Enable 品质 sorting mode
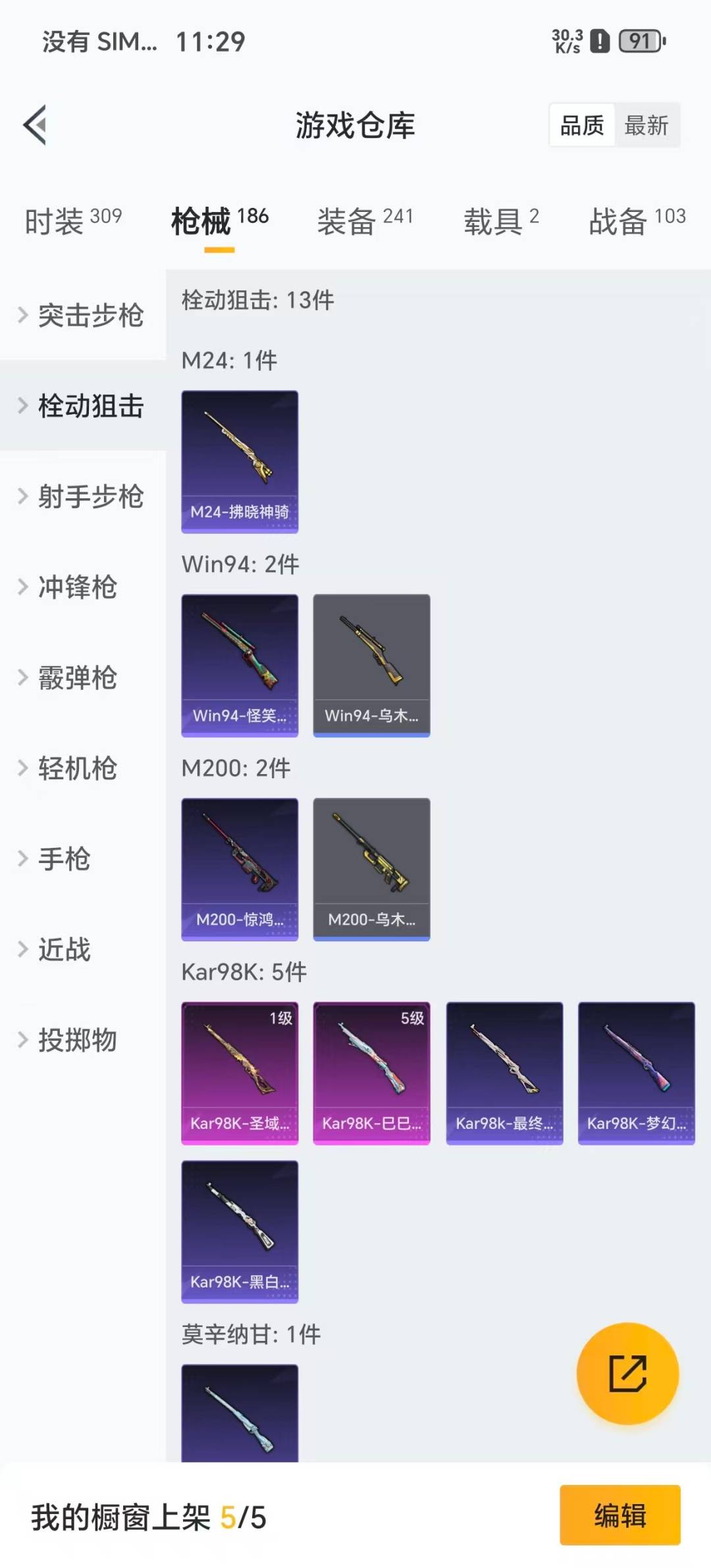The image size is (711, 1568). click(x=580, y=125)
